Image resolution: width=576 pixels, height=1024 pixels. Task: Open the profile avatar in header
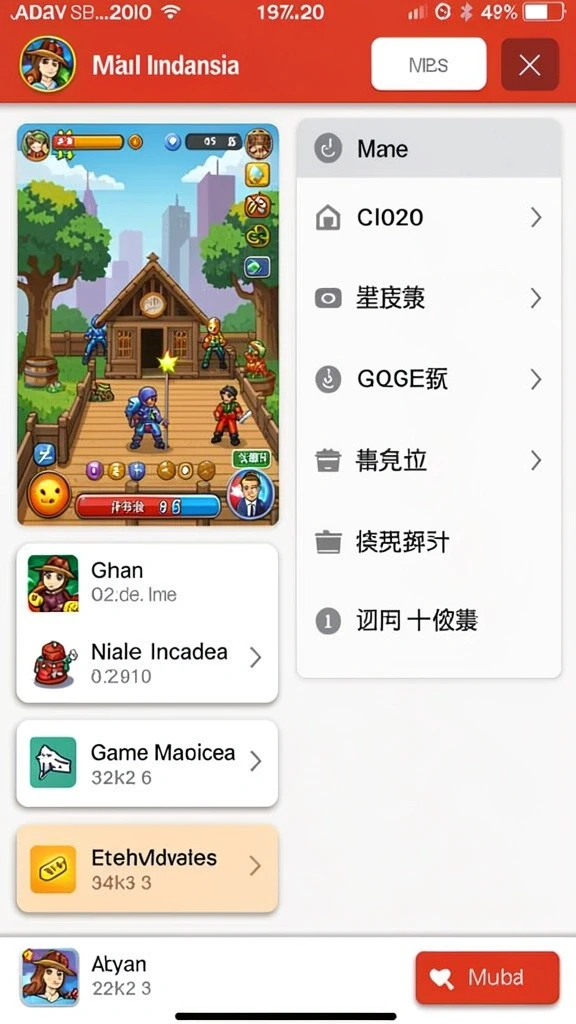(x=47, y=64)
